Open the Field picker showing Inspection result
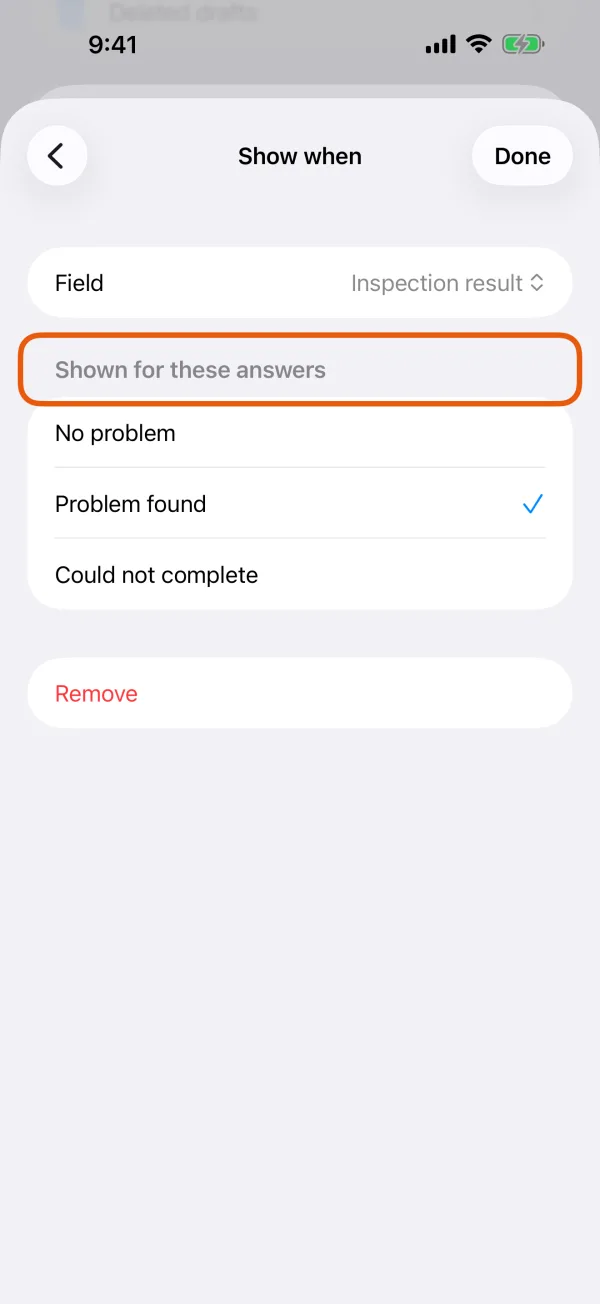 click(300, 283)
